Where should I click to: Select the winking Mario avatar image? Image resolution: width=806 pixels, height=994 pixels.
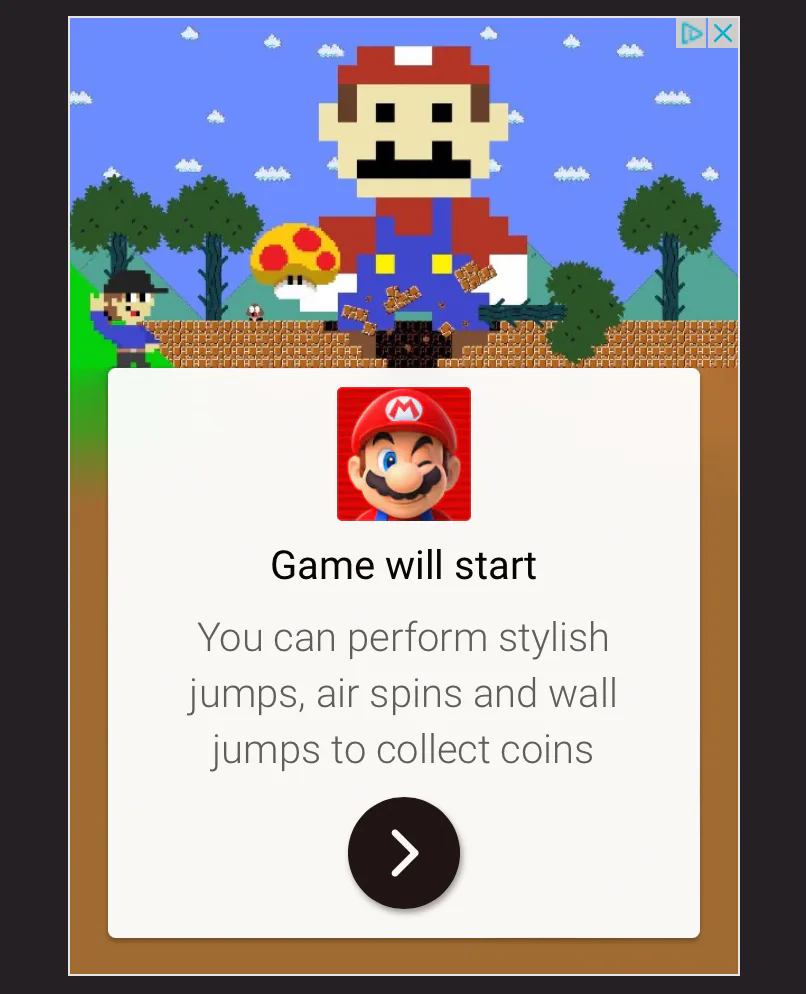[x=403, y=453]
